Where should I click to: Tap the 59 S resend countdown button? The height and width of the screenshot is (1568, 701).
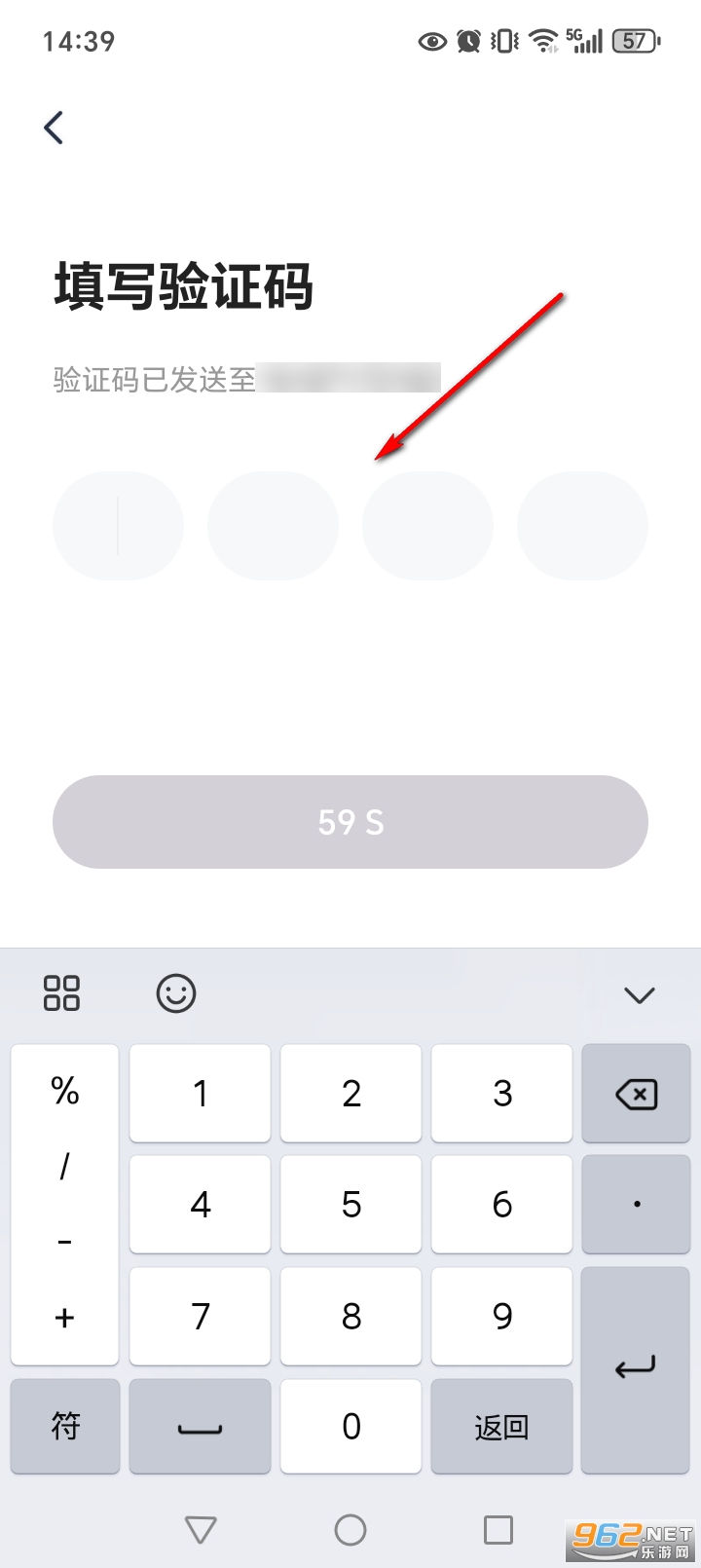pos(350,822)
